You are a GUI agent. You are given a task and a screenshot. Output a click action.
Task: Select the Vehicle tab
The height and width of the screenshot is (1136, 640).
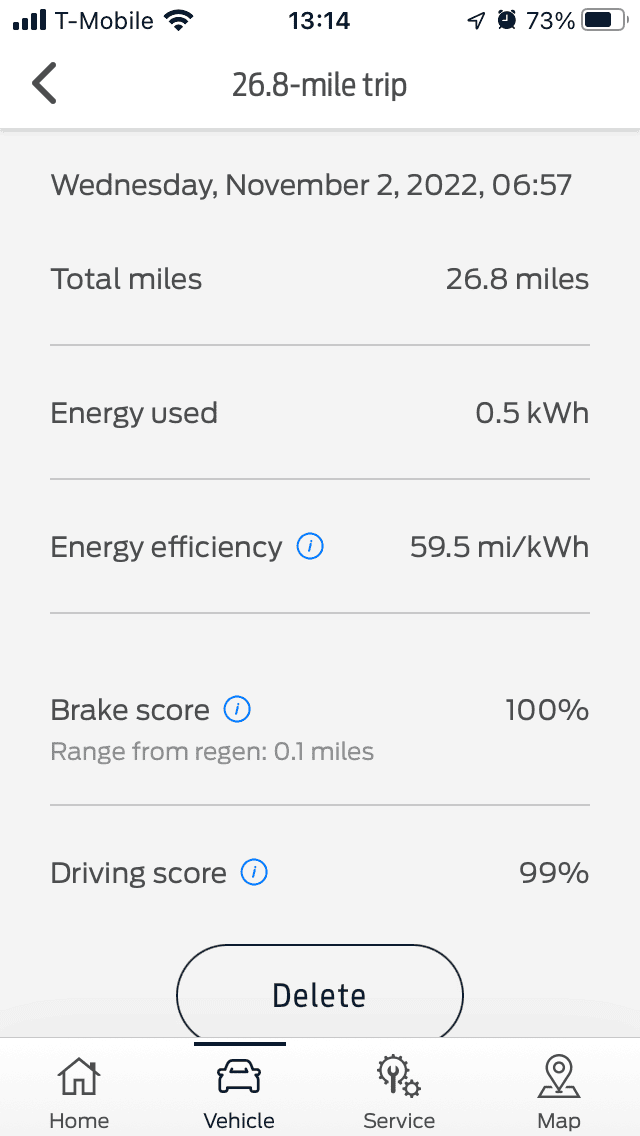coord(239,1091)
